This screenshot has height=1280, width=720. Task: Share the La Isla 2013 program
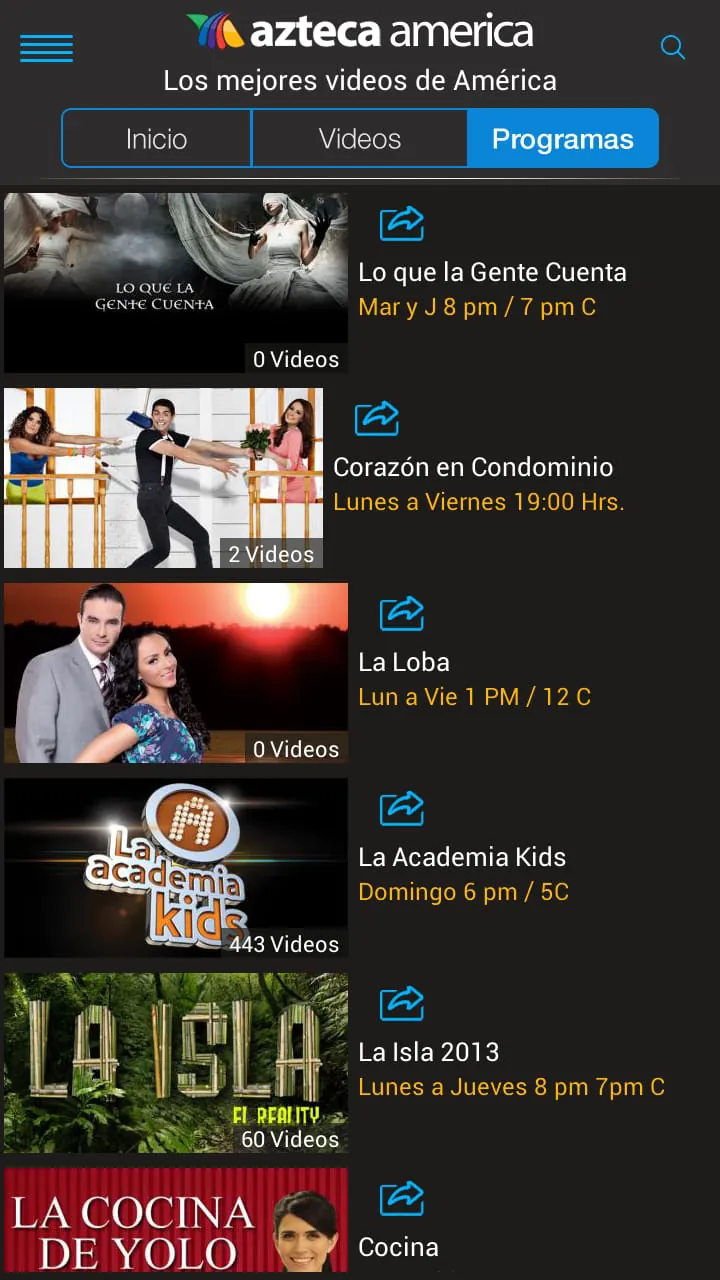(x=401, y=1003)
